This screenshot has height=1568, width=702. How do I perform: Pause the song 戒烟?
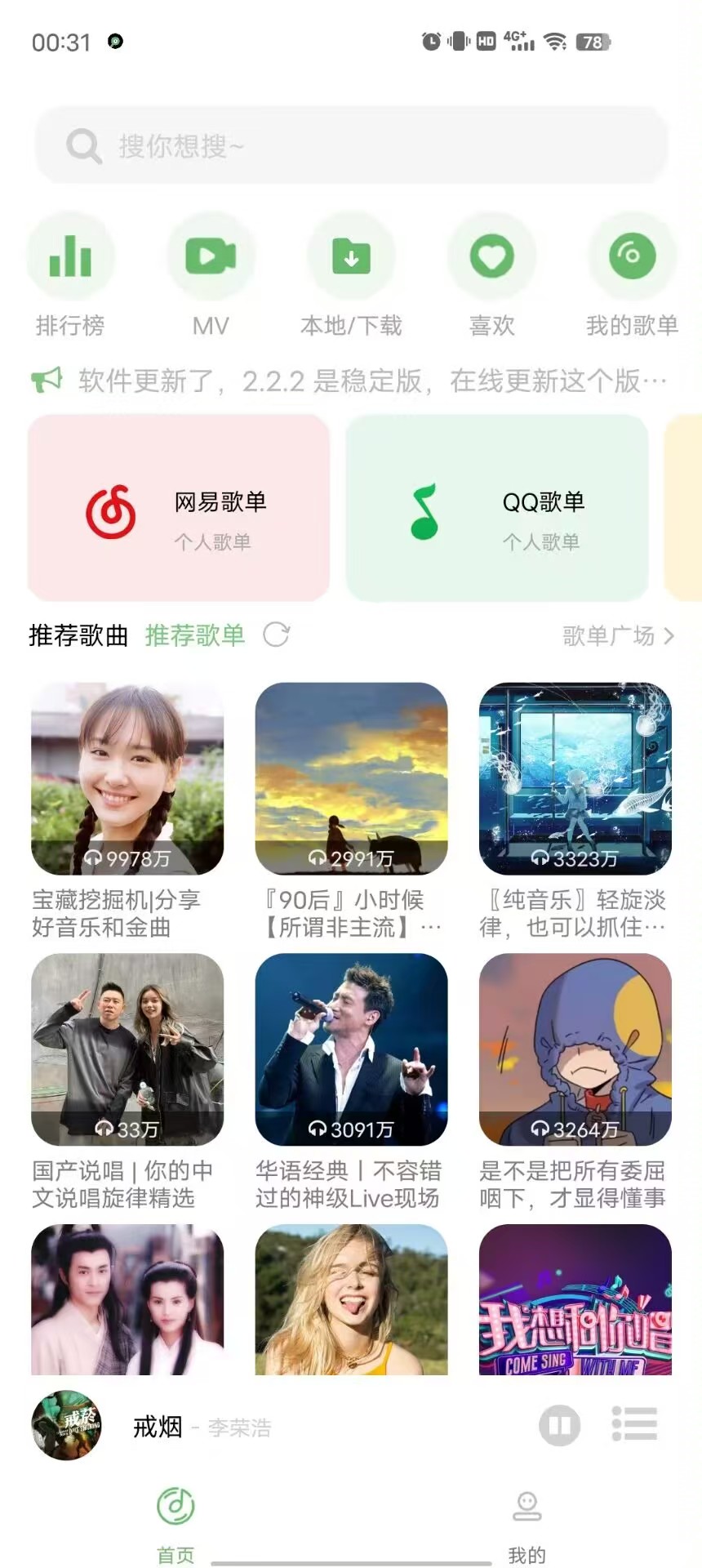(x=560, y=1425)
